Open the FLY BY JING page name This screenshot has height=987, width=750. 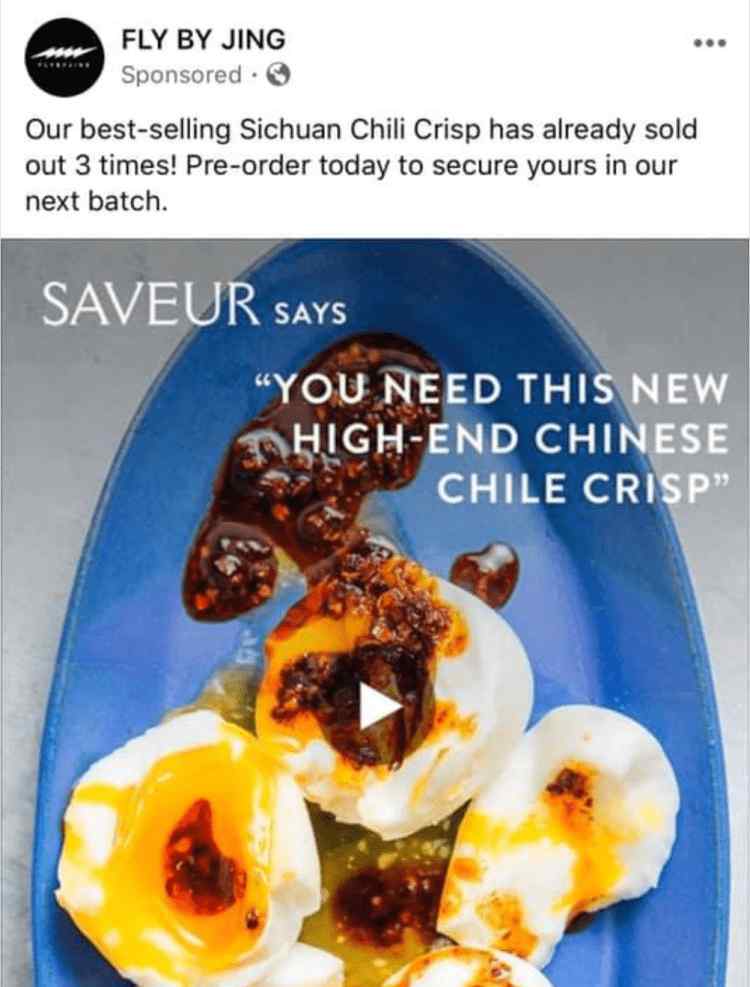tap(203, 40)
